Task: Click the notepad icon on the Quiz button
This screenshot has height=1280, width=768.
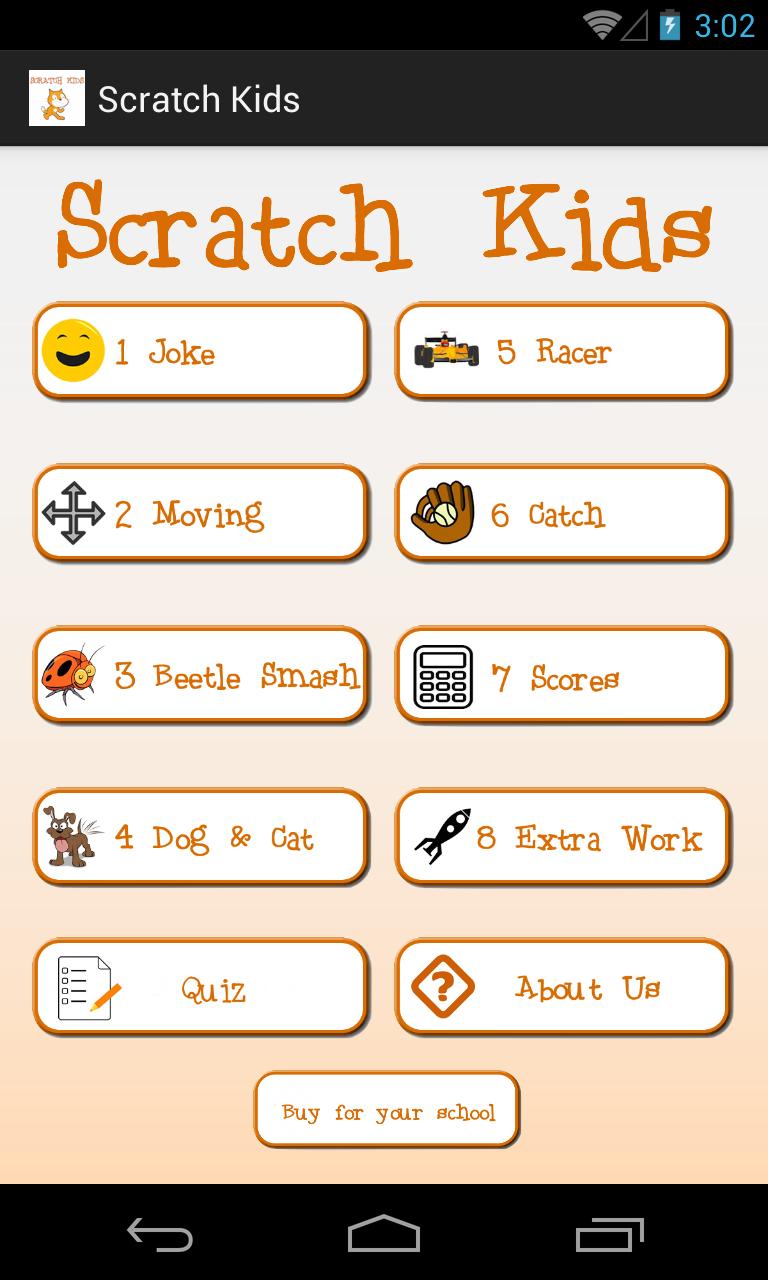Action: pos(85,987)
